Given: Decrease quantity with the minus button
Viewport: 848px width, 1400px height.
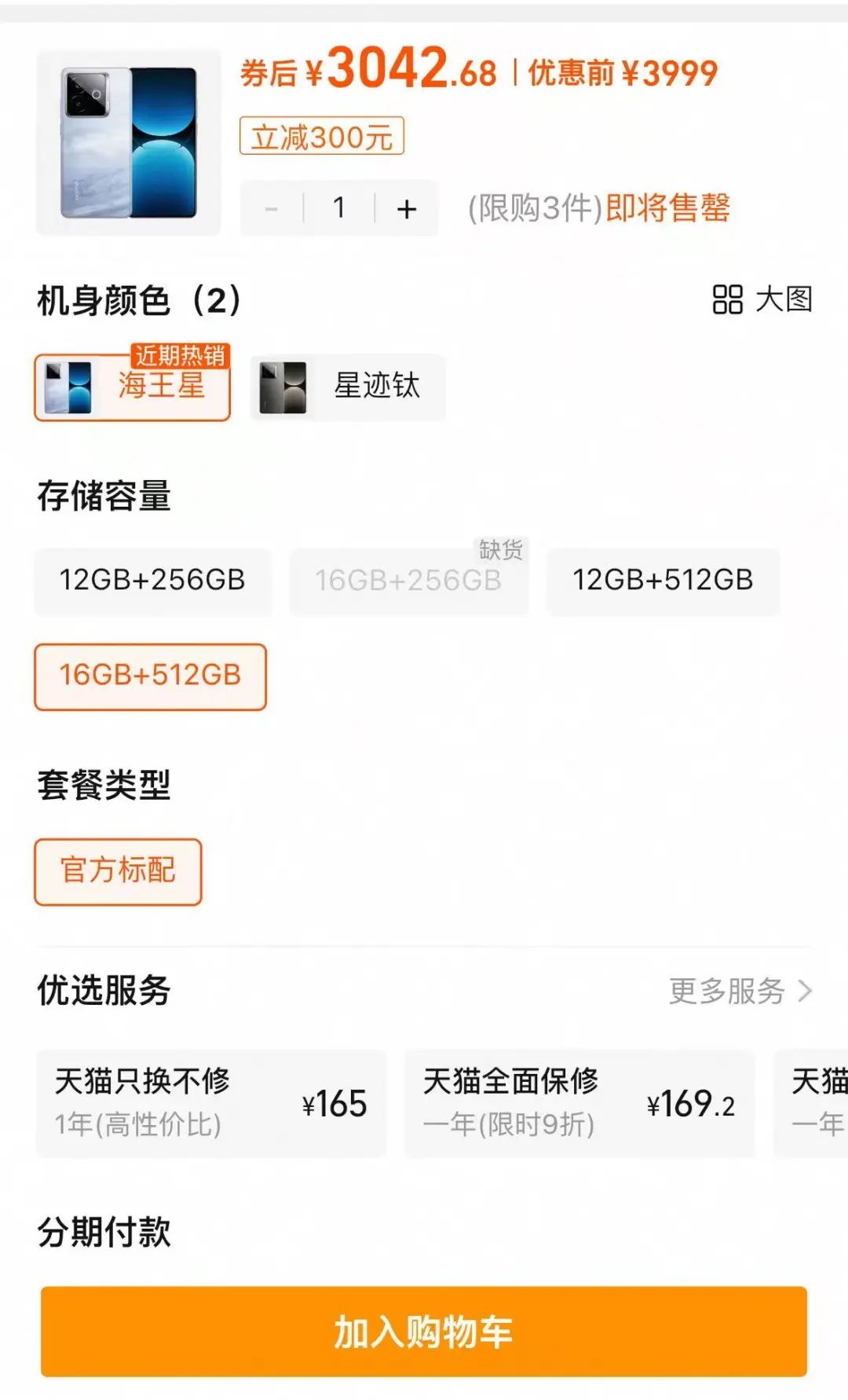Looking at the screenshot, I should [x=272, y=208].
